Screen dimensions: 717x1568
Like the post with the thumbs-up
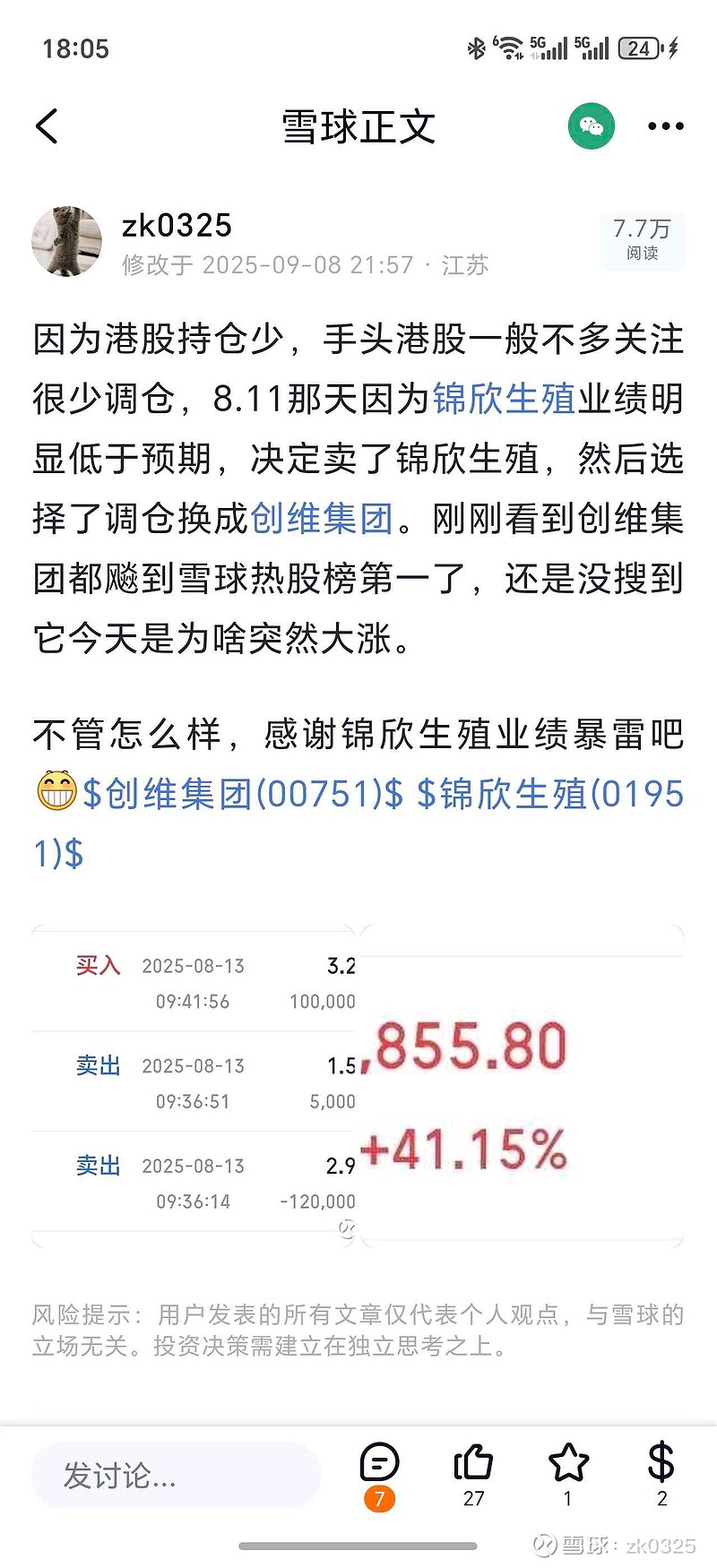[473, 1463]
